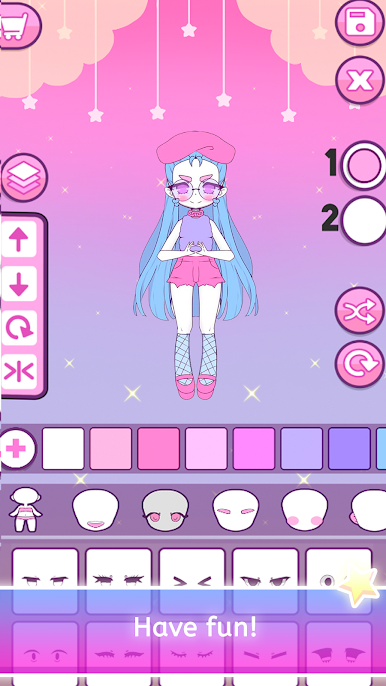Image resolution: width=386 pixels, height=686 pixels.
Task: Pick the hot pink color swatch
Action: click(158, 449)
